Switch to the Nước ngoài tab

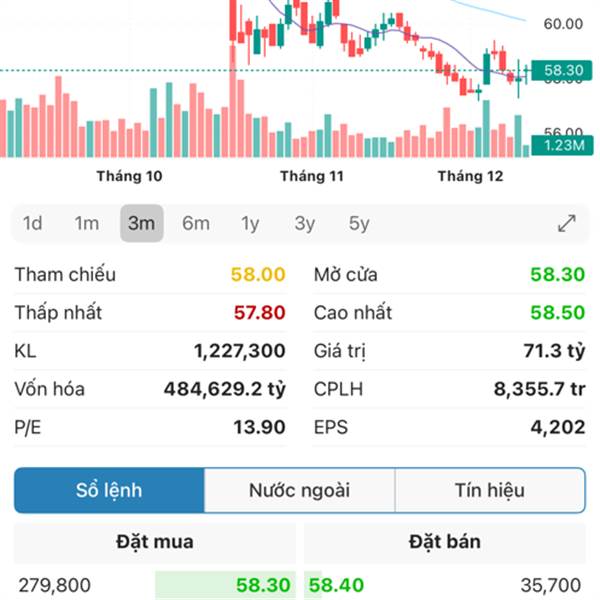click(x=299, y=490)
